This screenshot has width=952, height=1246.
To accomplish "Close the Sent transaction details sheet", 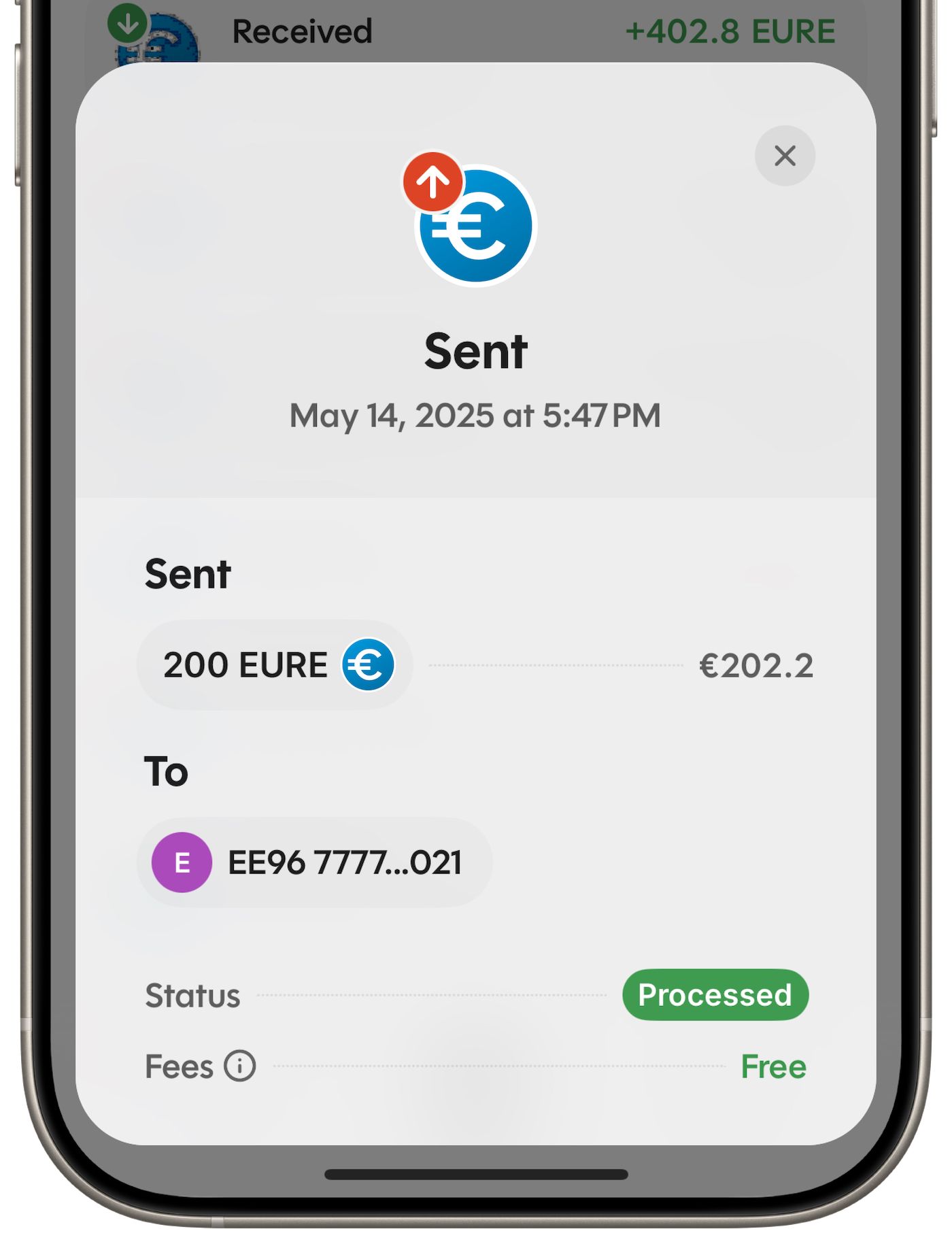I will point(785,156).
